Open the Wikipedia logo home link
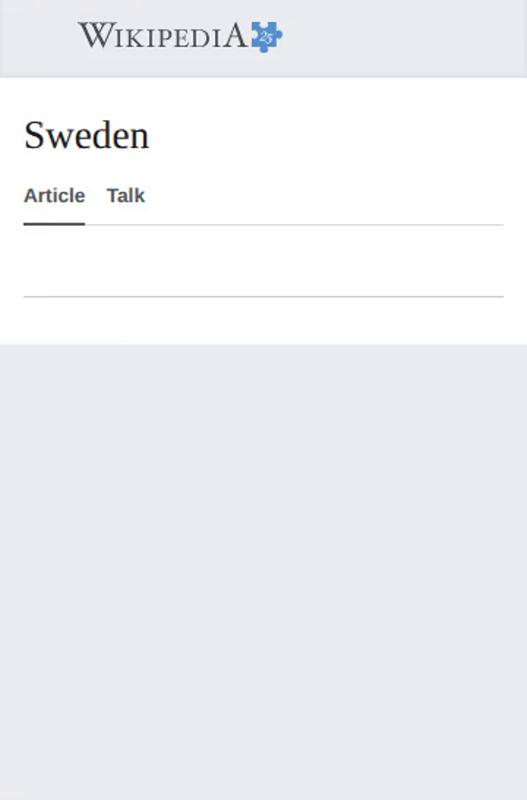 point(180,36)
